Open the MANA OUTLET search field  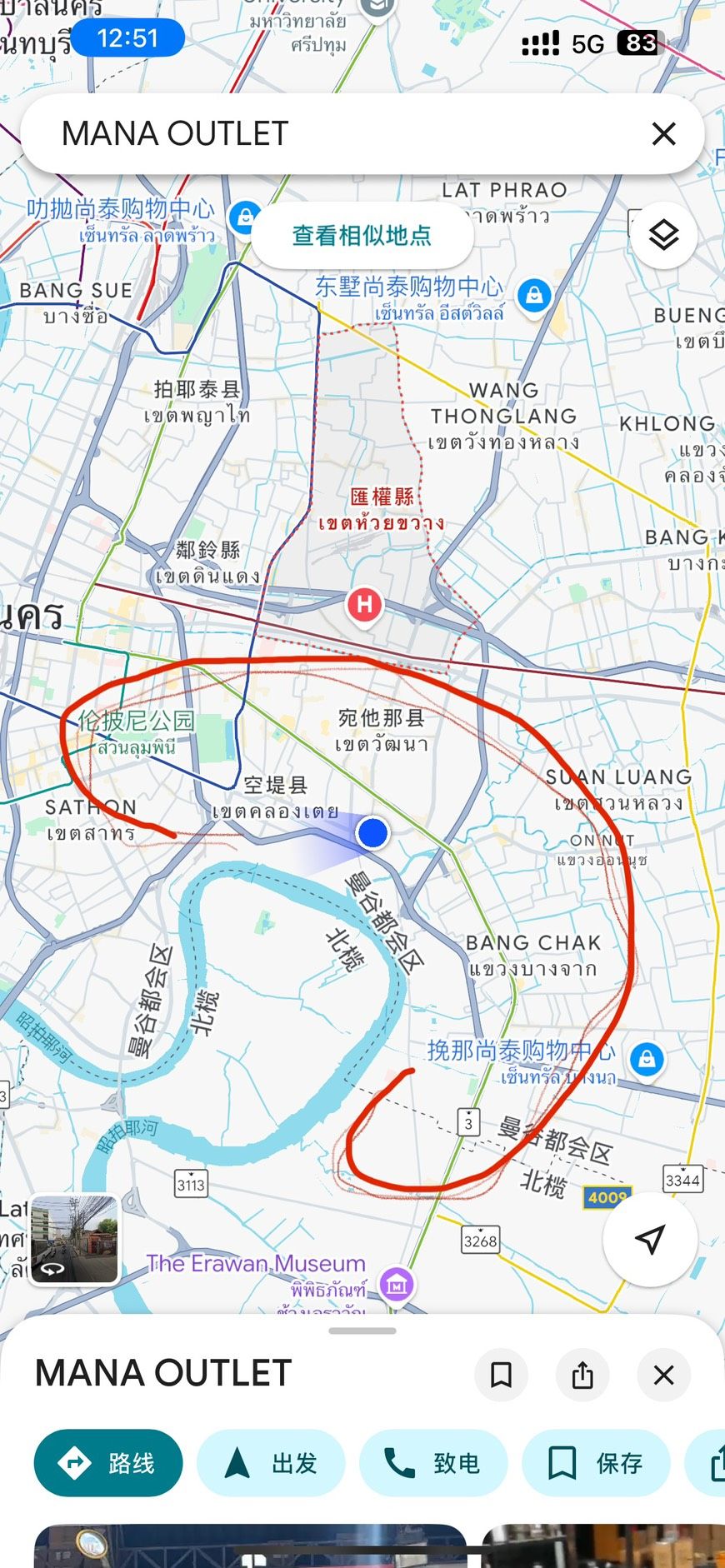(333, 134)
